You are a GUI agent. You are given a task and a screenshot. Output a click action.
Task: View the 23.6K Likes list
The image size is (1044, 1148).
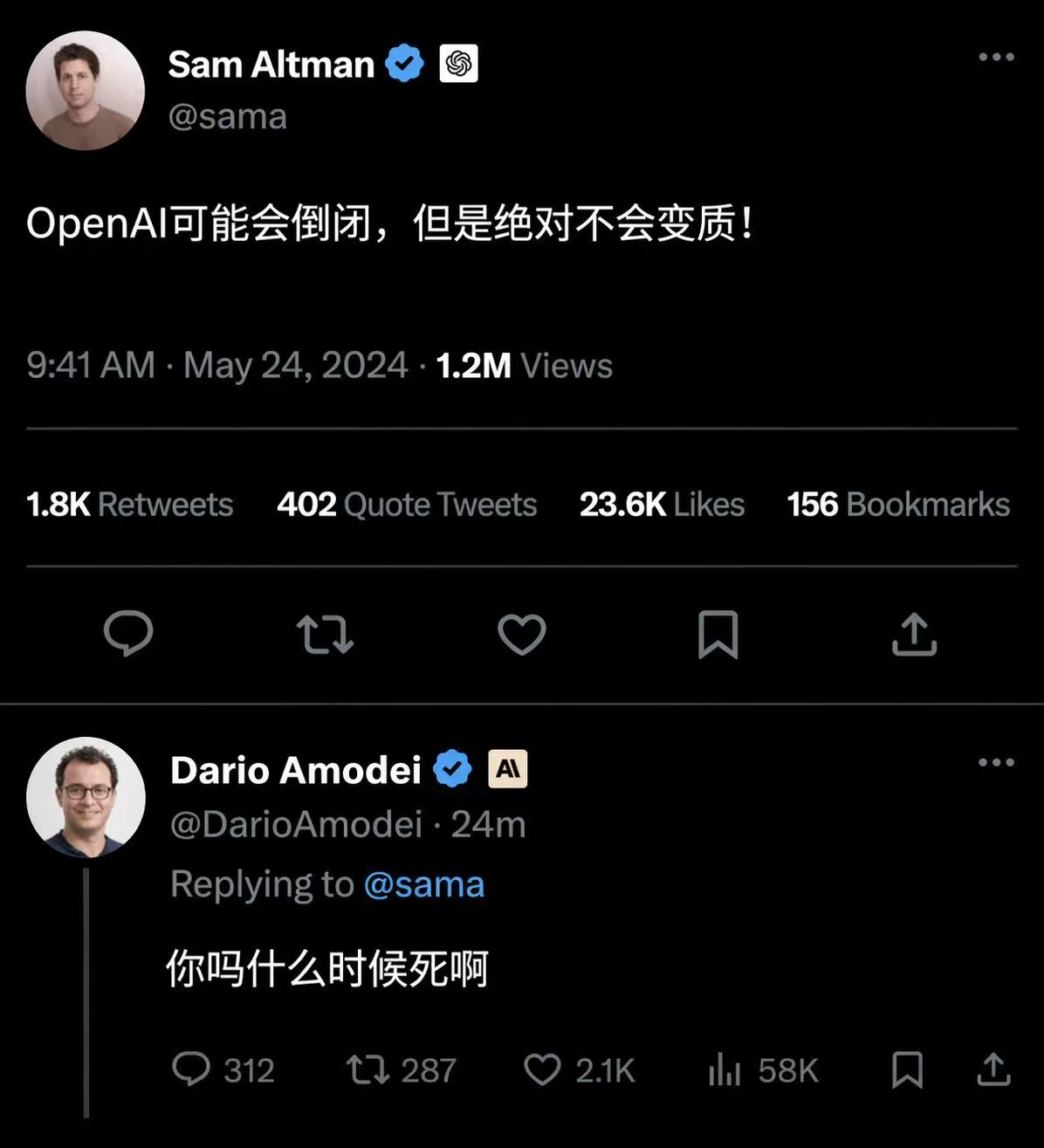(x=662, y=505)
